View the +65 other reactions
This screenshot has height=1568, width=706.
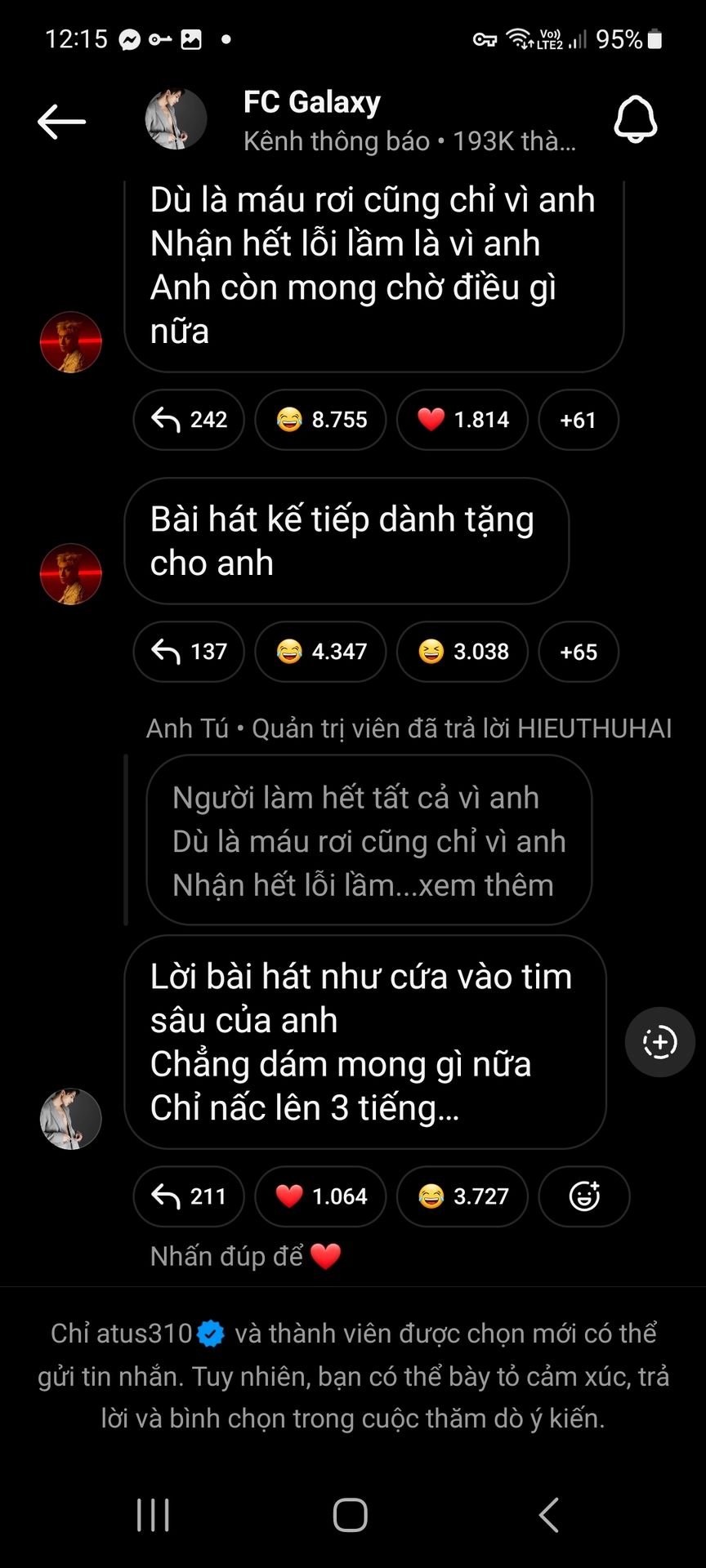(x=578, y=652)
